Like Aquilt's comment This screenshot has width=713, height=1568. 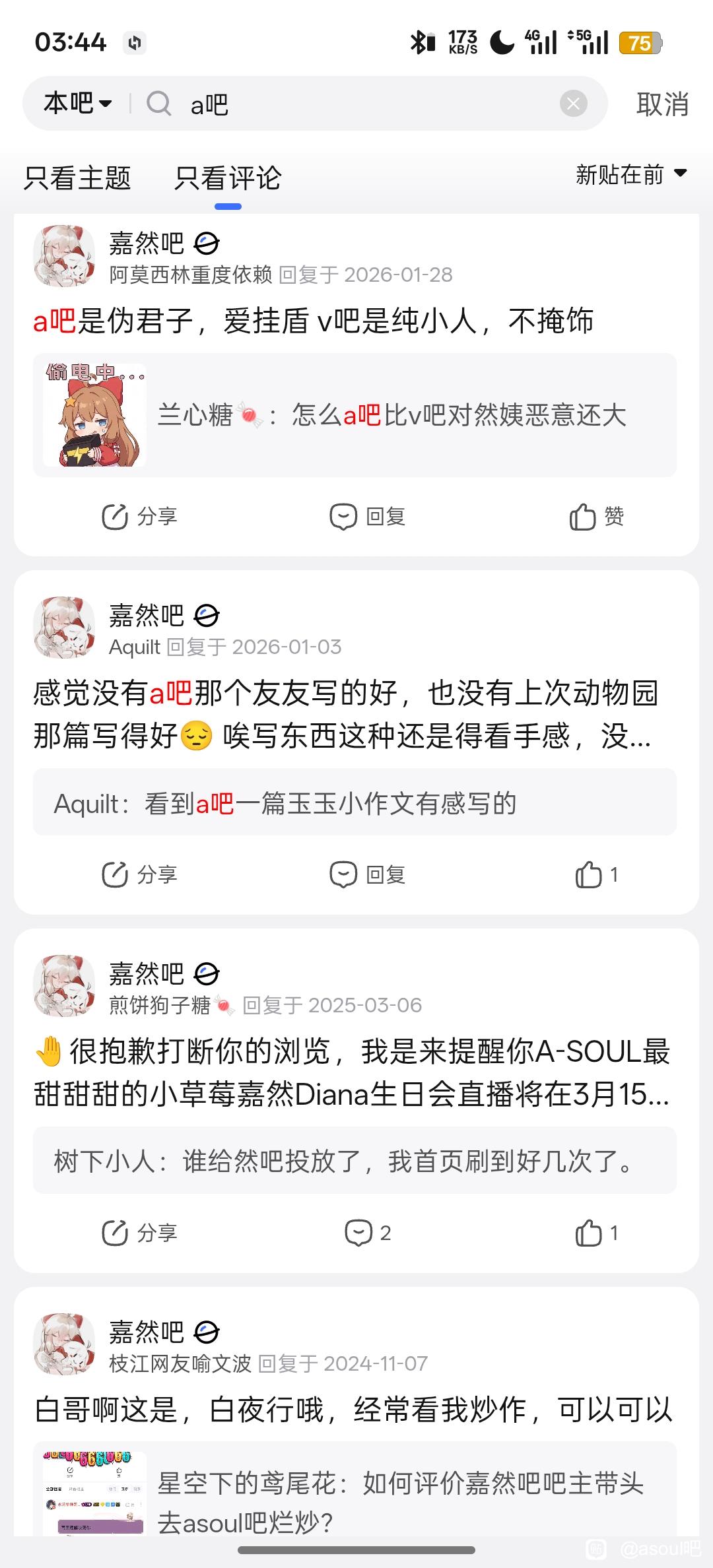pyautogui.click(x=596, y=875)
